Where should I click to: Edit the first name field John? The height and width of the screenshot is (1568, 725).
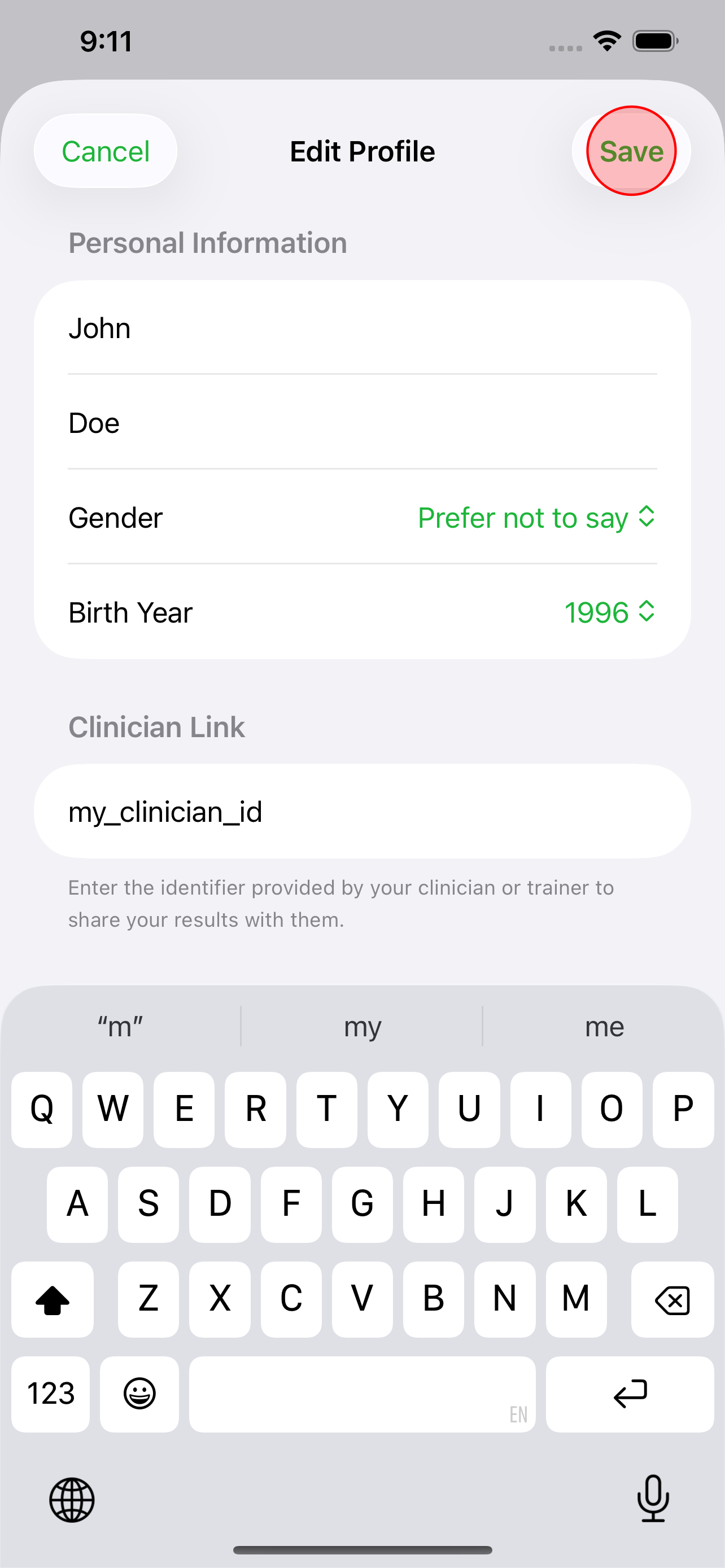362,328
